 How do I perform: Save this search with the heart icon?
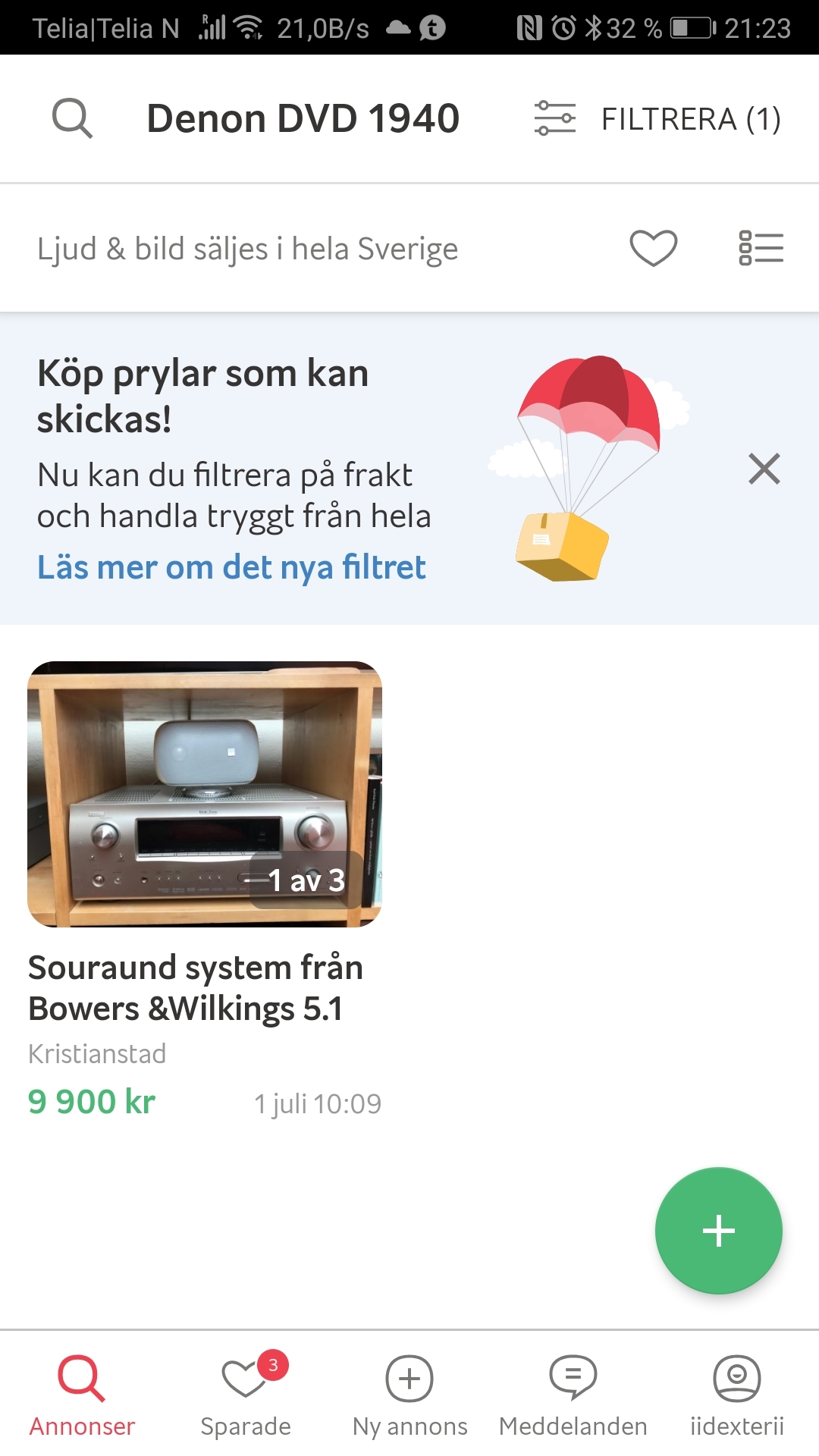click(x=653, y=248)
